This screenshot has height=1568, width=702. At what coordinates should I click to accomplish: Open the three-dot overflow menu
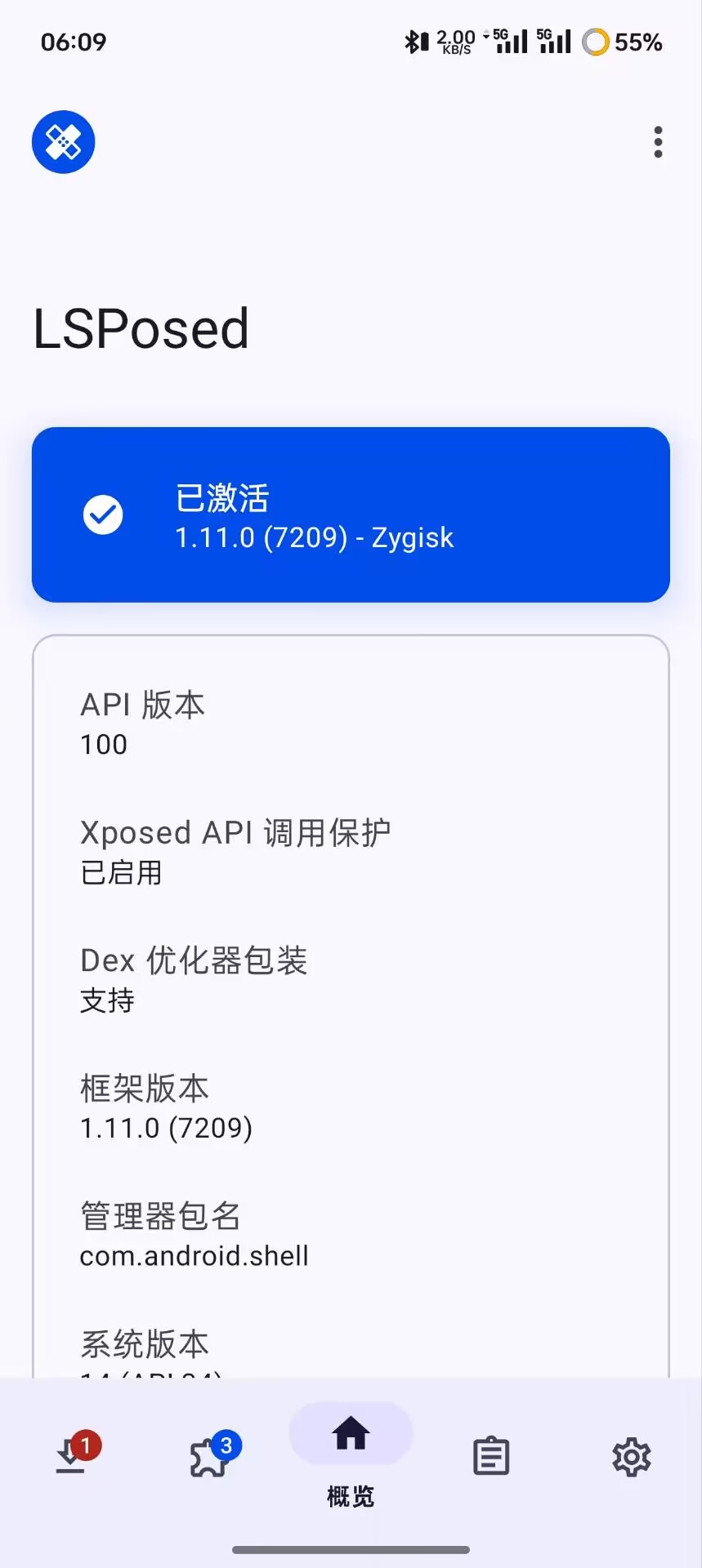[658, 142]
